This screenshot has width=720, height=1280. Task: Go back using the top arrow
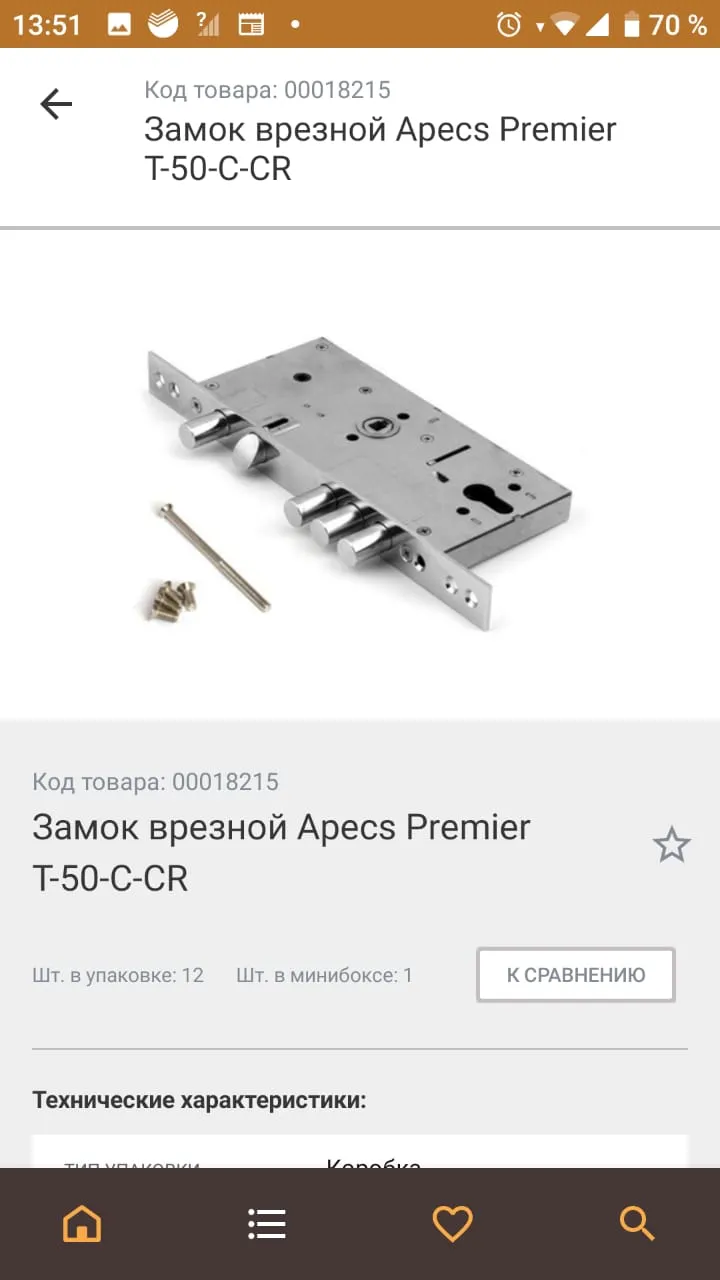point(56,104)
